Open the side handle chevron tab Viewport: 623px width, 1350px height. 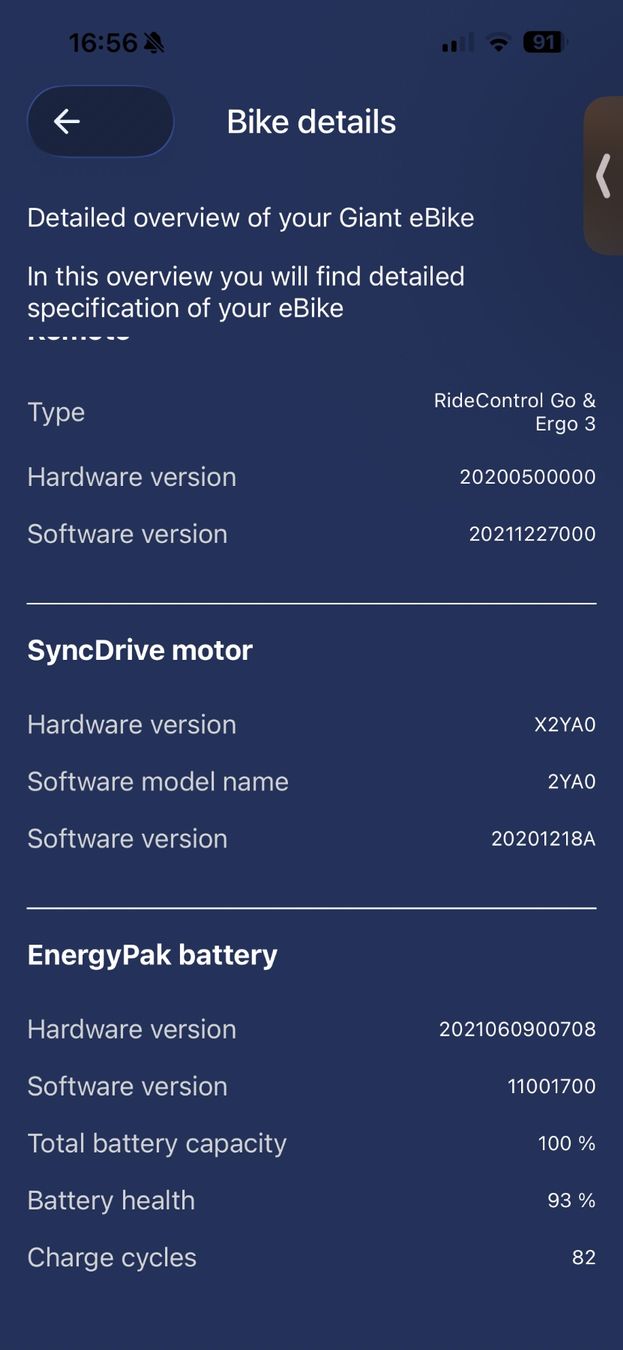pyautogui.click(x=604, y=176)
